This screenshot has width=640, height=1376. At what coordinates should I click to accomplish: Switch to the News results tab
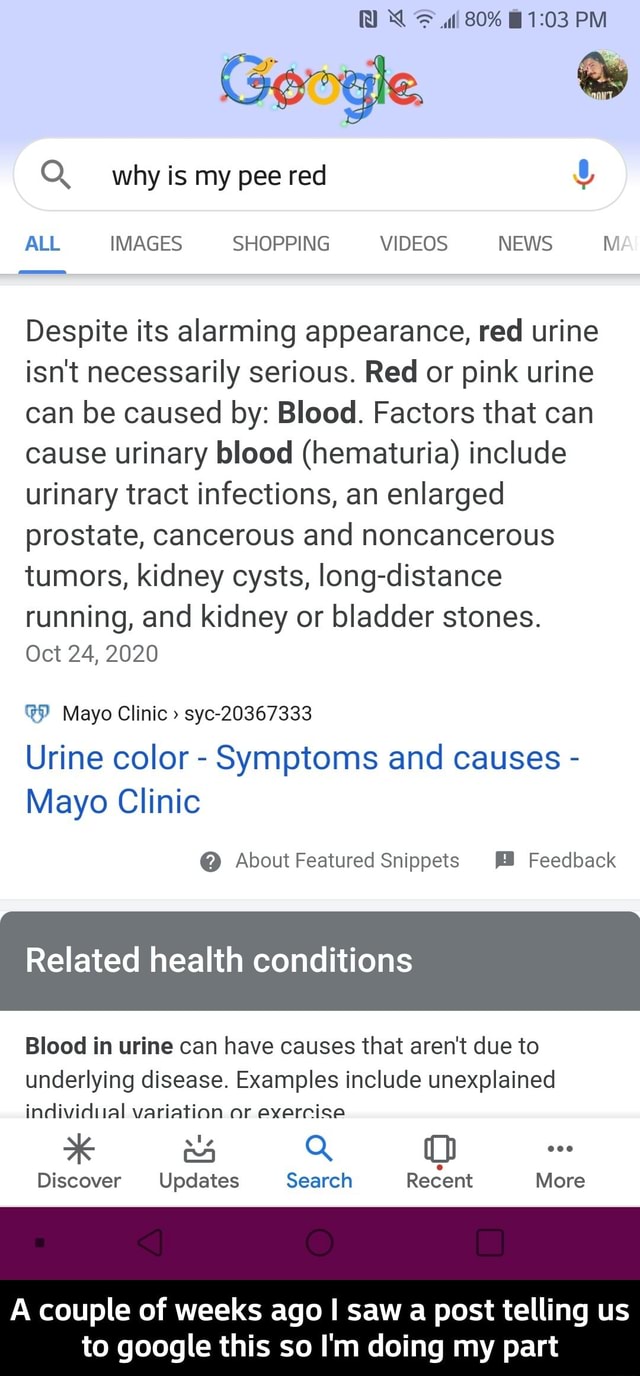pyautogui.click(x=525, y=243)
